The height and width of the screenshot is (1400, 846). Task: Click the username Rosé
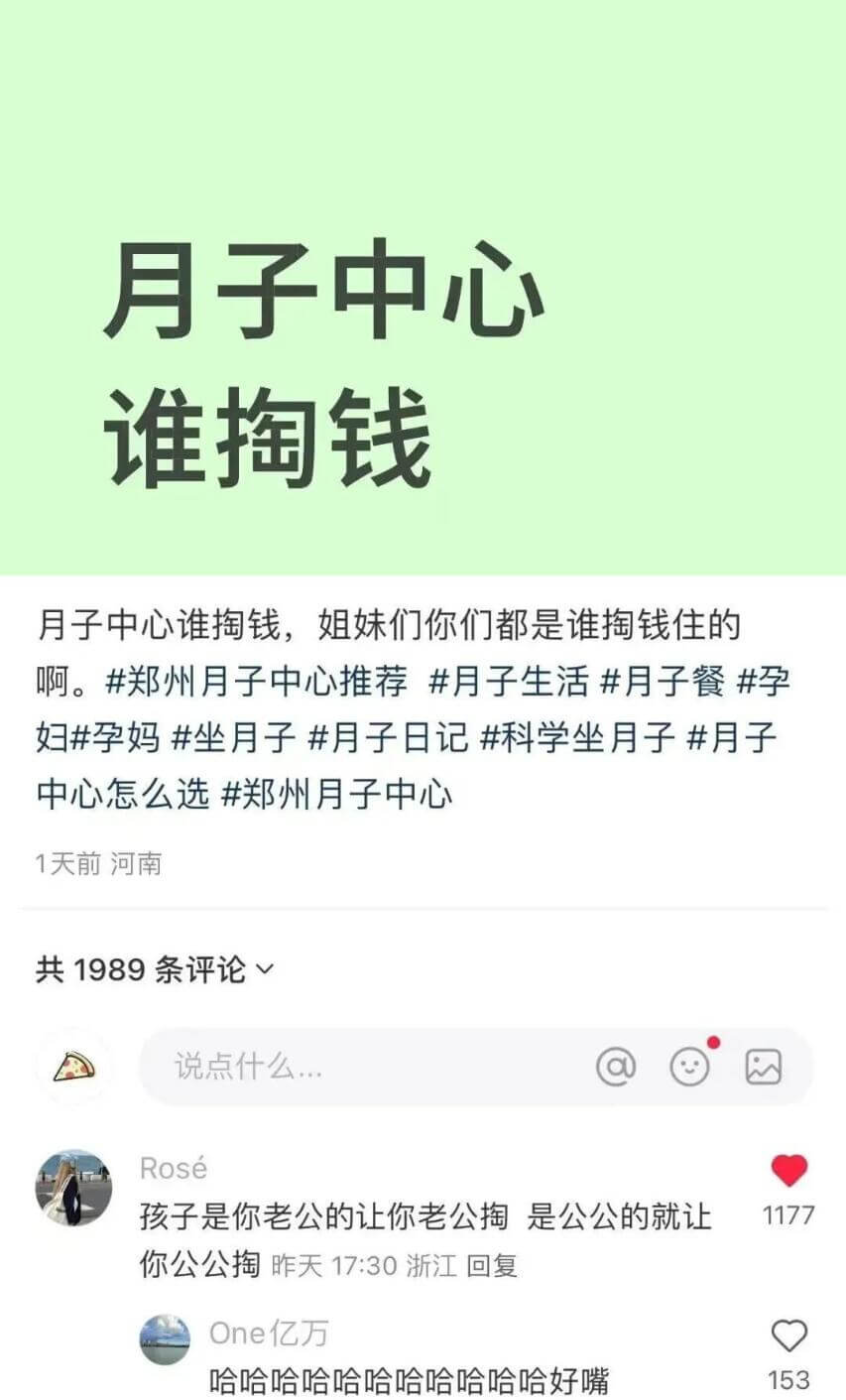pos(174,1169)
